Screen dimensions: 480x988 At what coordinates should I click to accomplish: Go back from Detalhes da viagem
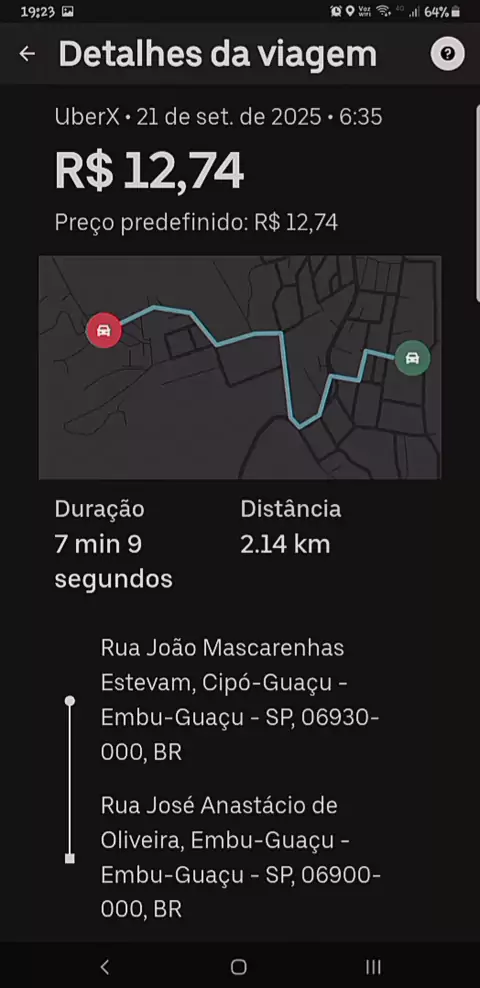pos(27,54)
